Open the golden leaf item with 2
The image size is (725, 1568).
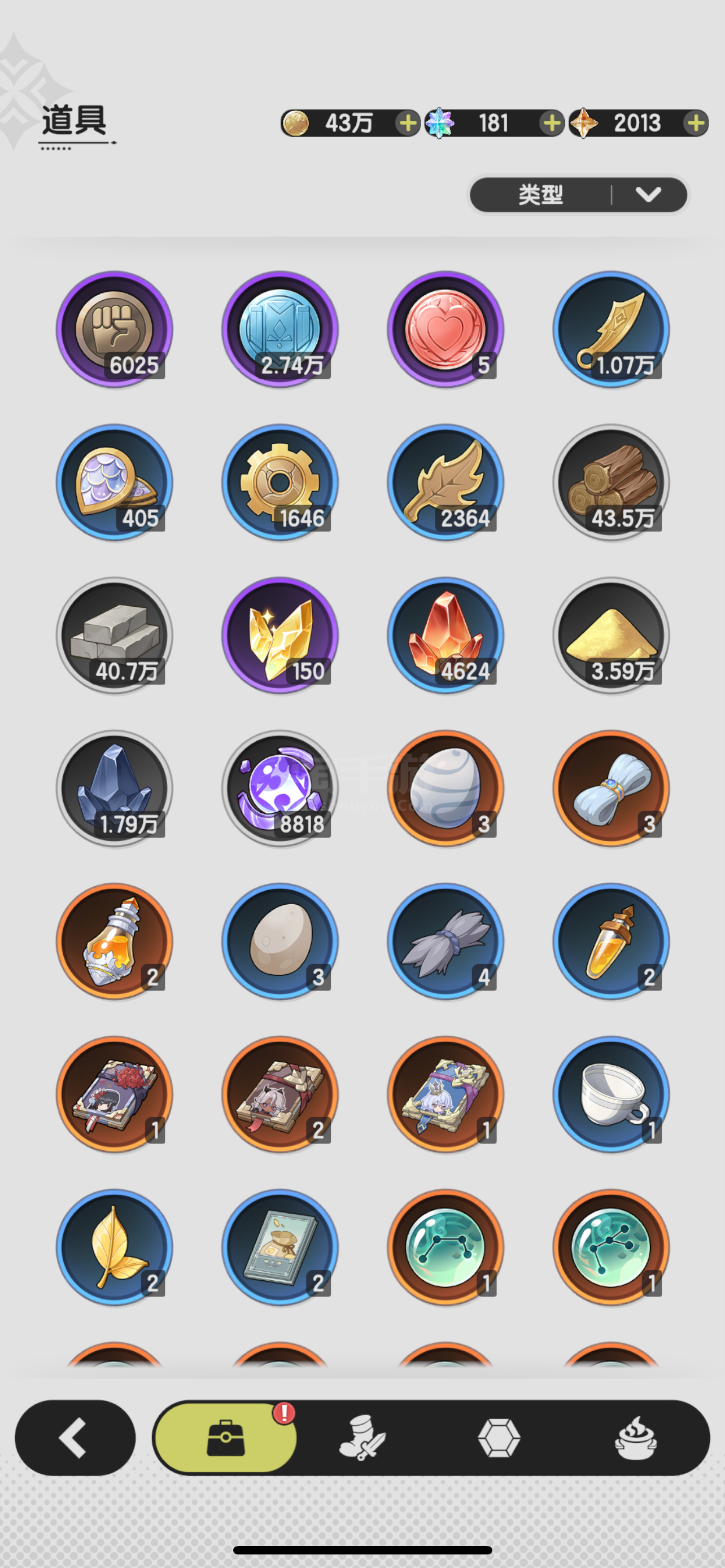pyautogui.click(x=115, y=1247)
